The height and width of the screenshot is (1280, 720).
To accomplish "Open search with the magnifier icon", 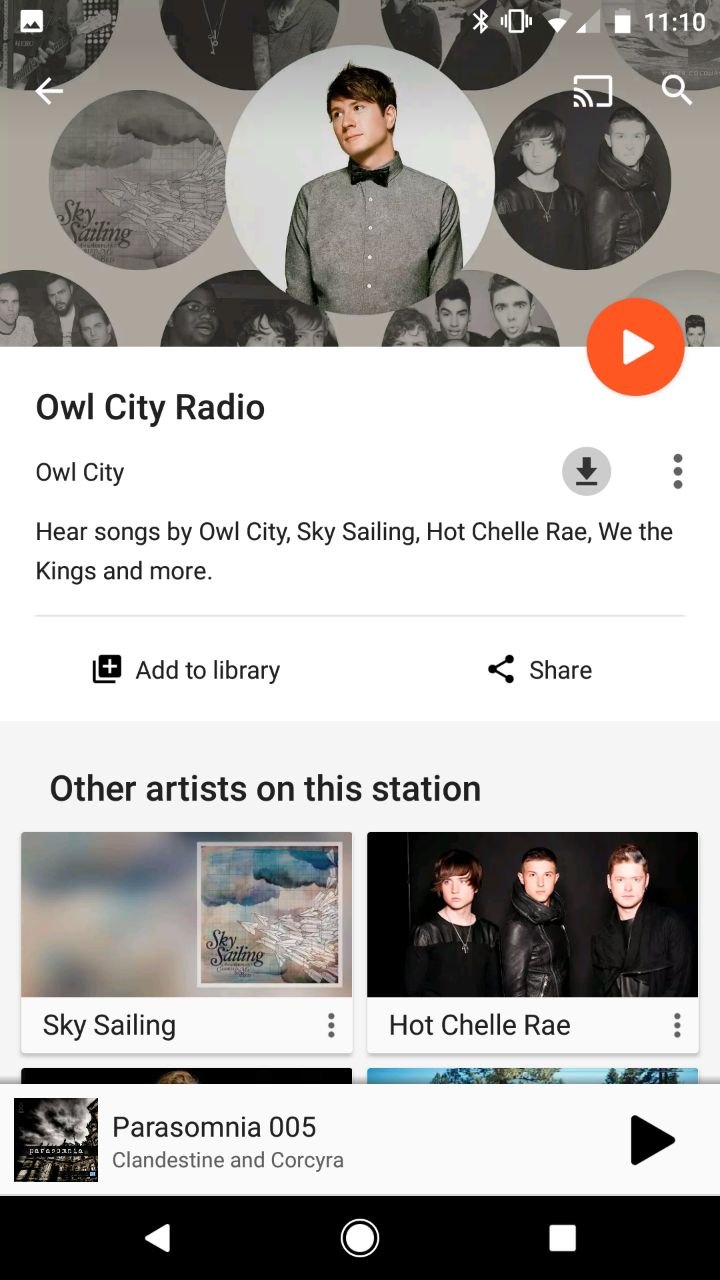I will click(x=677, y=90).
